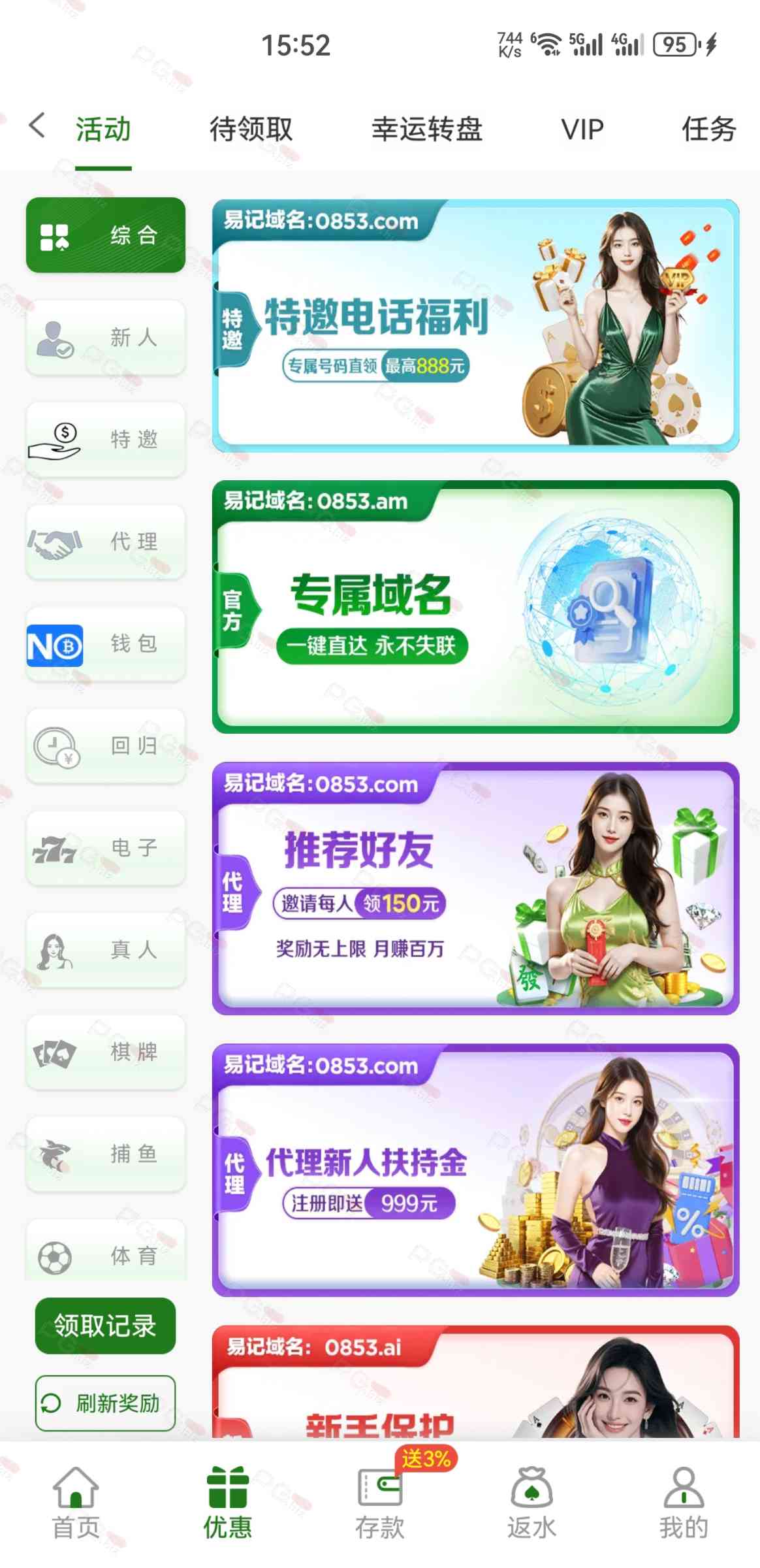
Task: Open the 幸运转盘 tab
Action: pyautogui.click(x=426, y=129)
